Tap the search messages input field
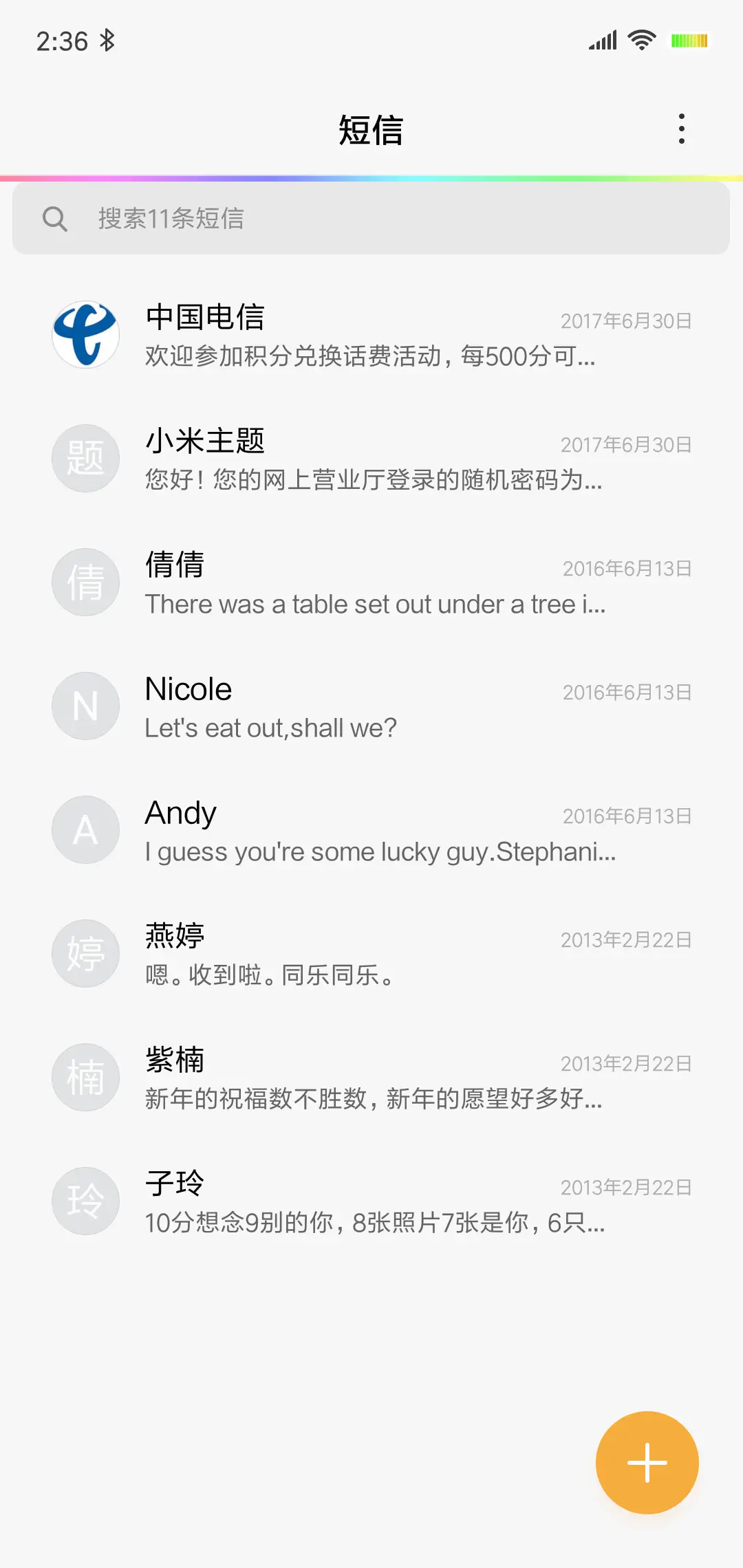The width and height of the screenshot is (743, 1568). 275,219
